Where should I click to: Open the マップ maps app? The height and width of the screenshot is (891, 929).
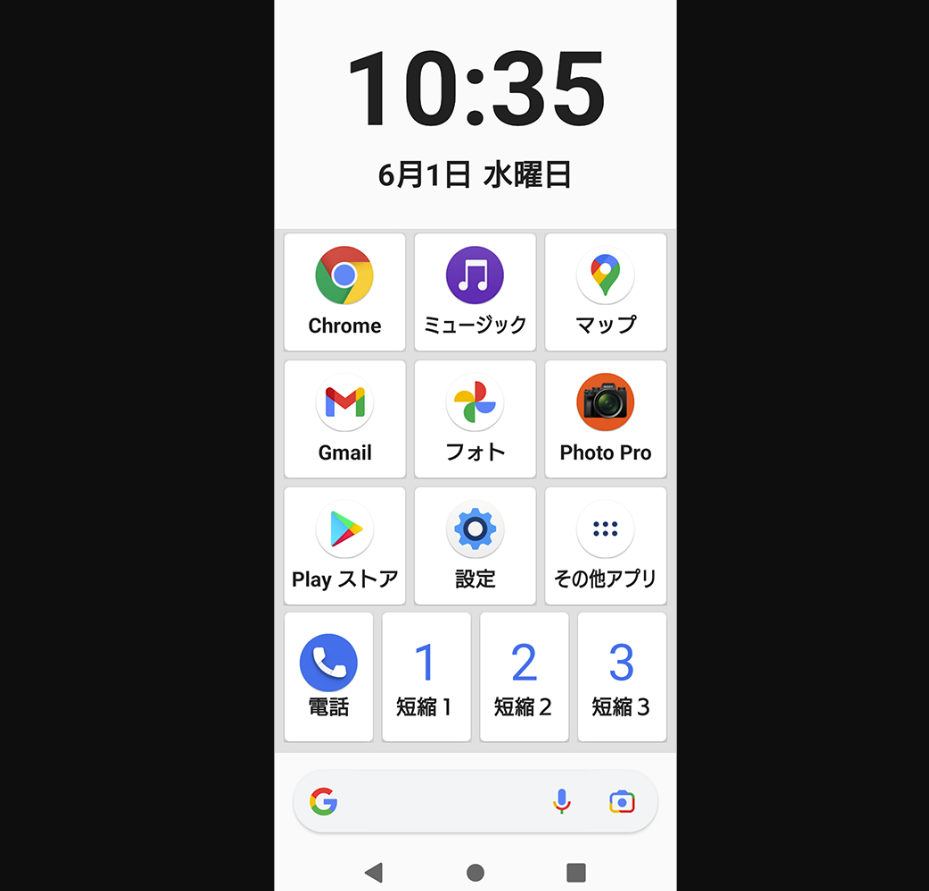point(605,291)
